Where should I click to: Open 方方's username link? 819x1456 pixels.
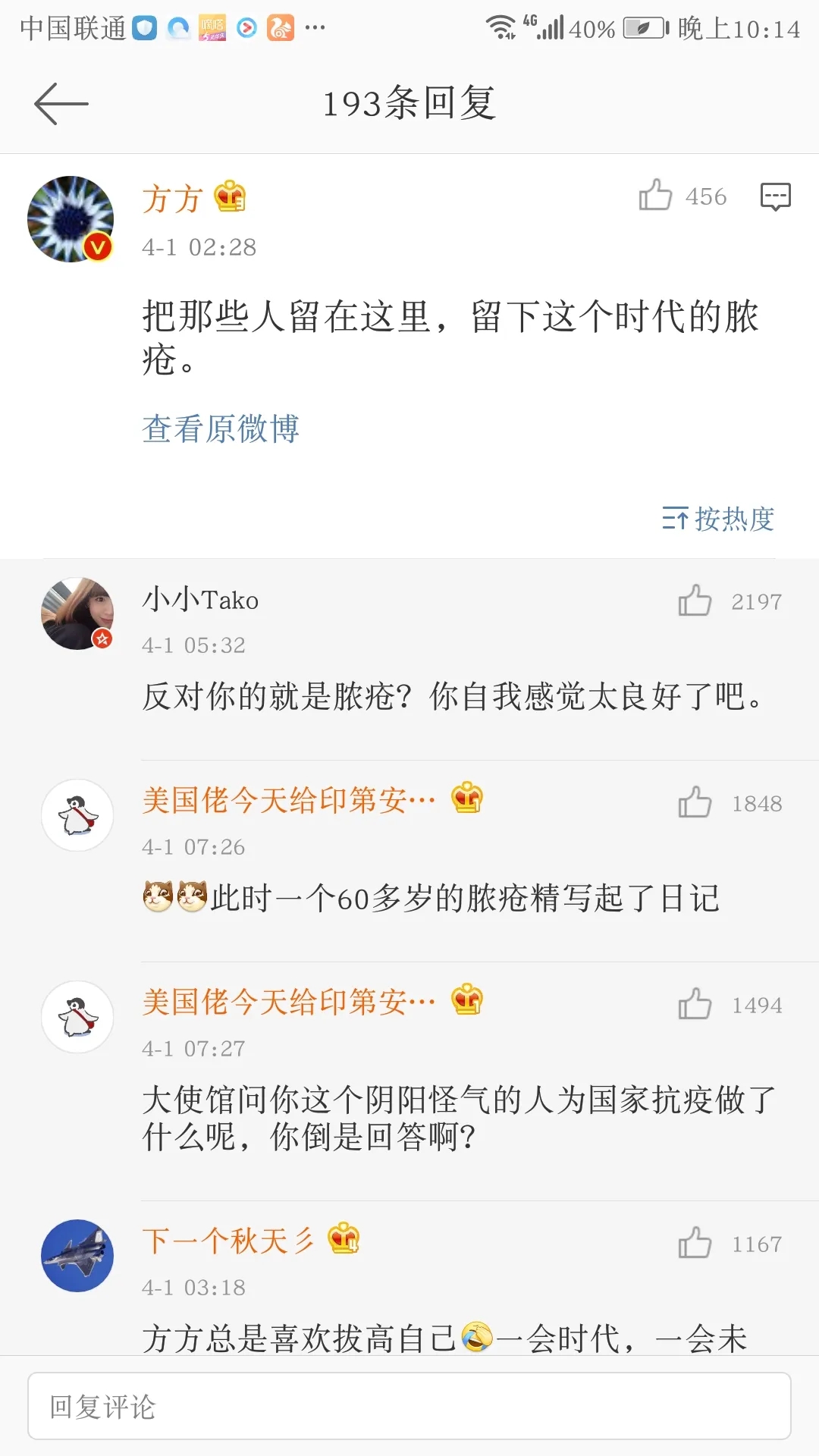pos(172,199)
